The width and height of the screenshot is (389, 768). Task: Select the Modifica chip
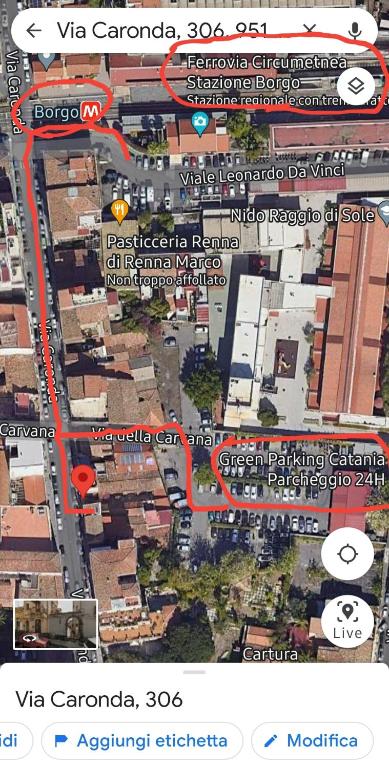pyautogui.click(x=312, y=741)
